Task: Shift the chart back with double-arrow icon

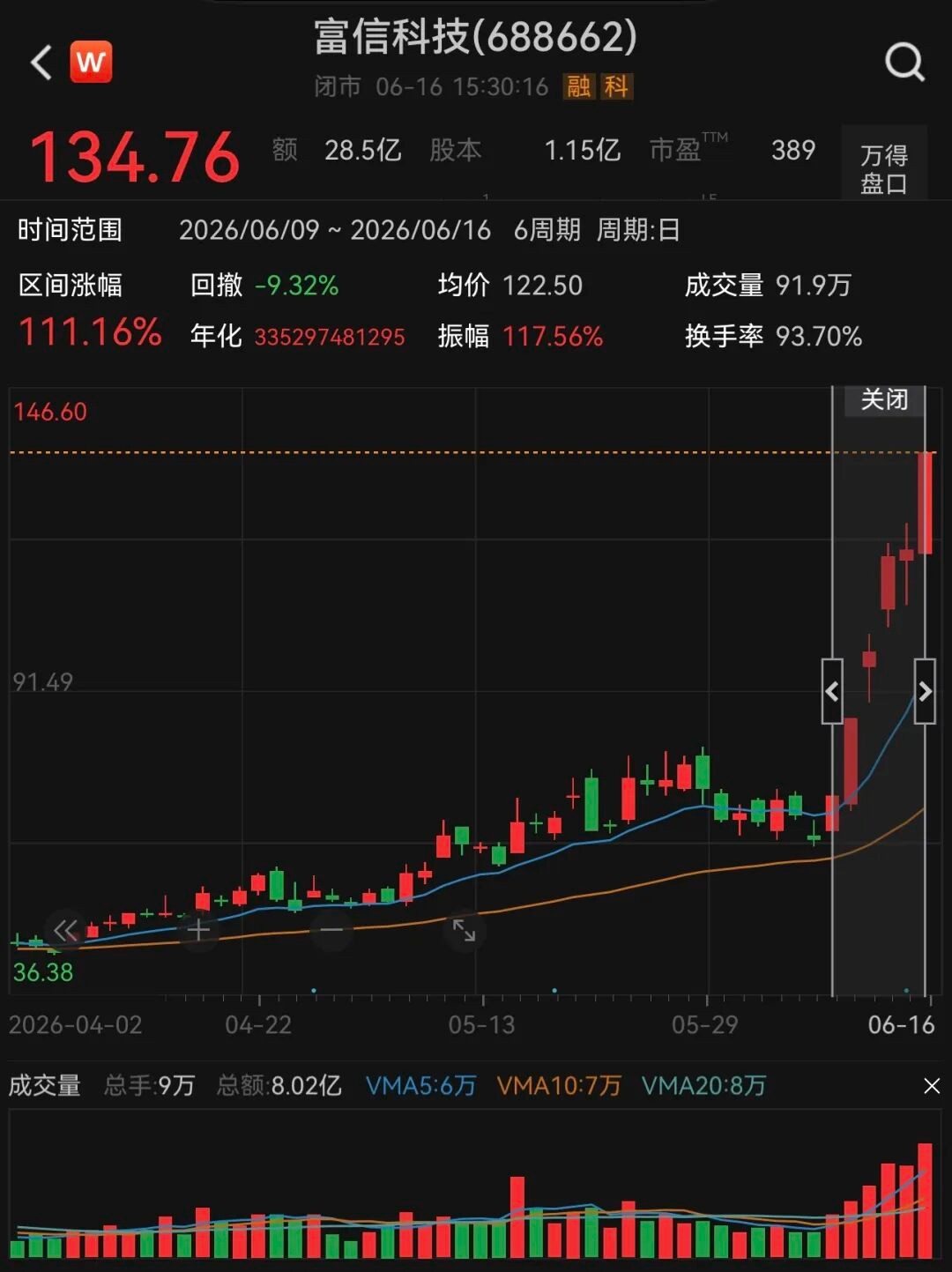Action: click(x=65, y=930)
